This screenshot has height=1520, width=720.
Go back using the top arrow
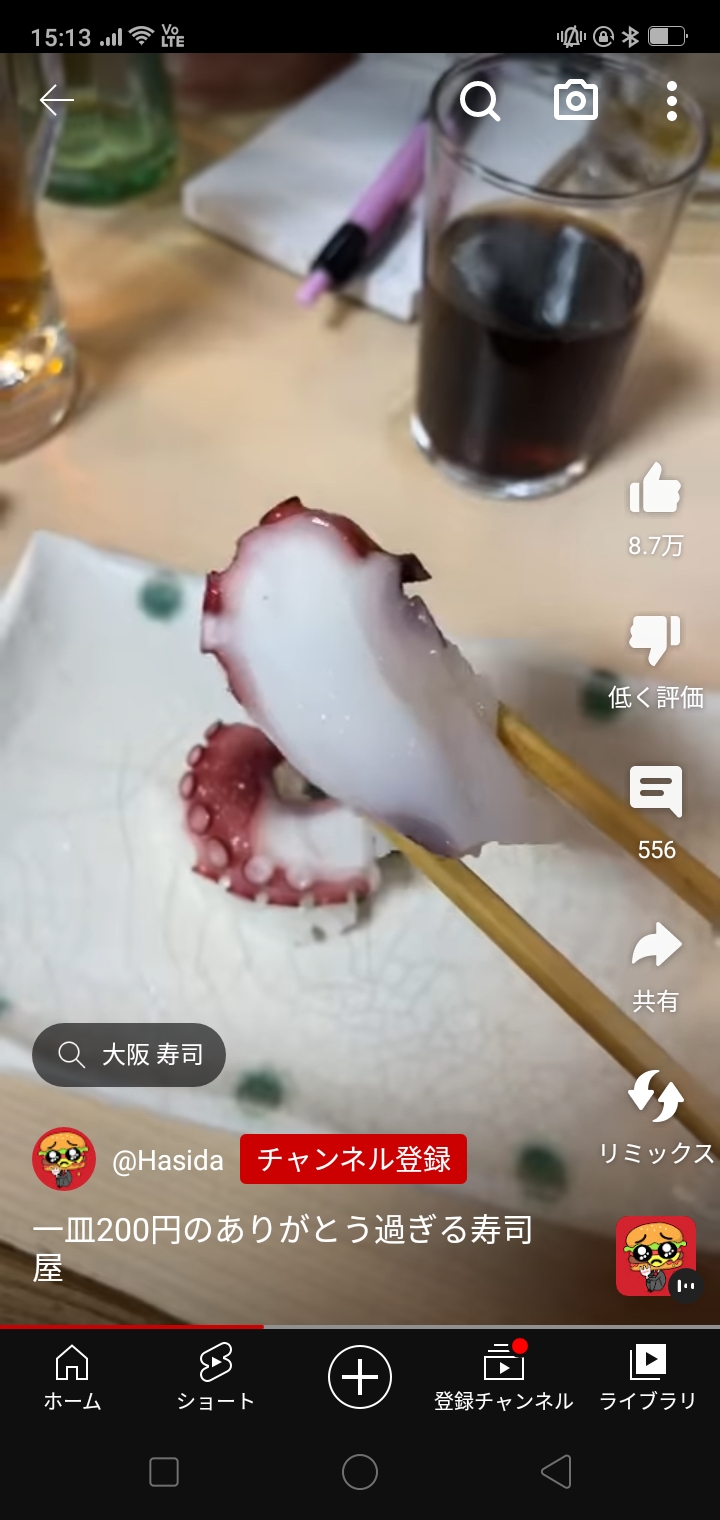[x=56, y=100]
